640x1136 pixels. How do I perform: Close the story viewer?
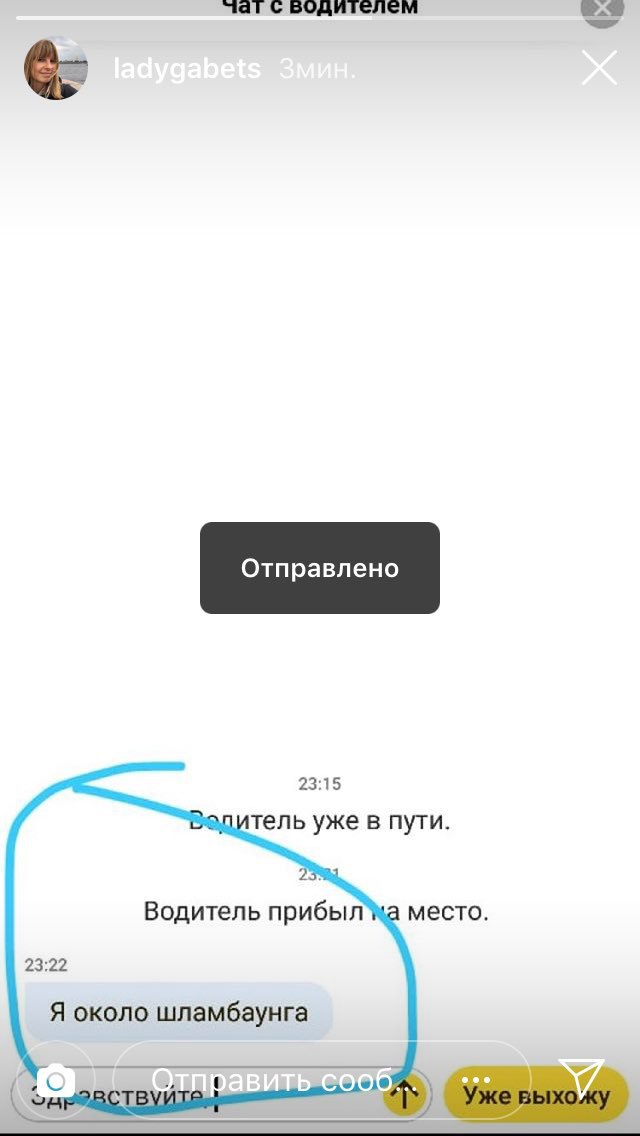coord(599,68)
